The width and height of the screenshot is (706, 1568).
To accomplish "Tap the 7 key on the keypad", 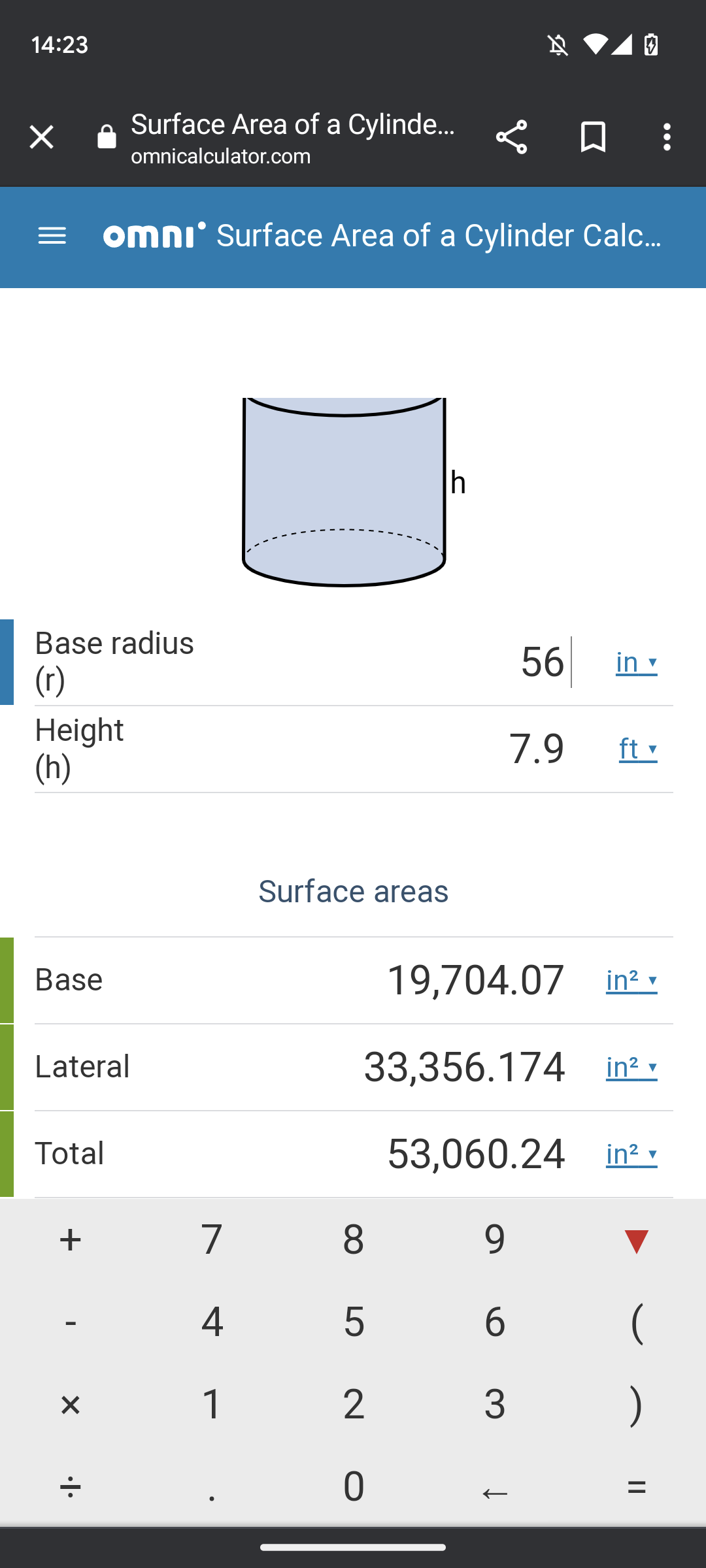I will 212,1239.
